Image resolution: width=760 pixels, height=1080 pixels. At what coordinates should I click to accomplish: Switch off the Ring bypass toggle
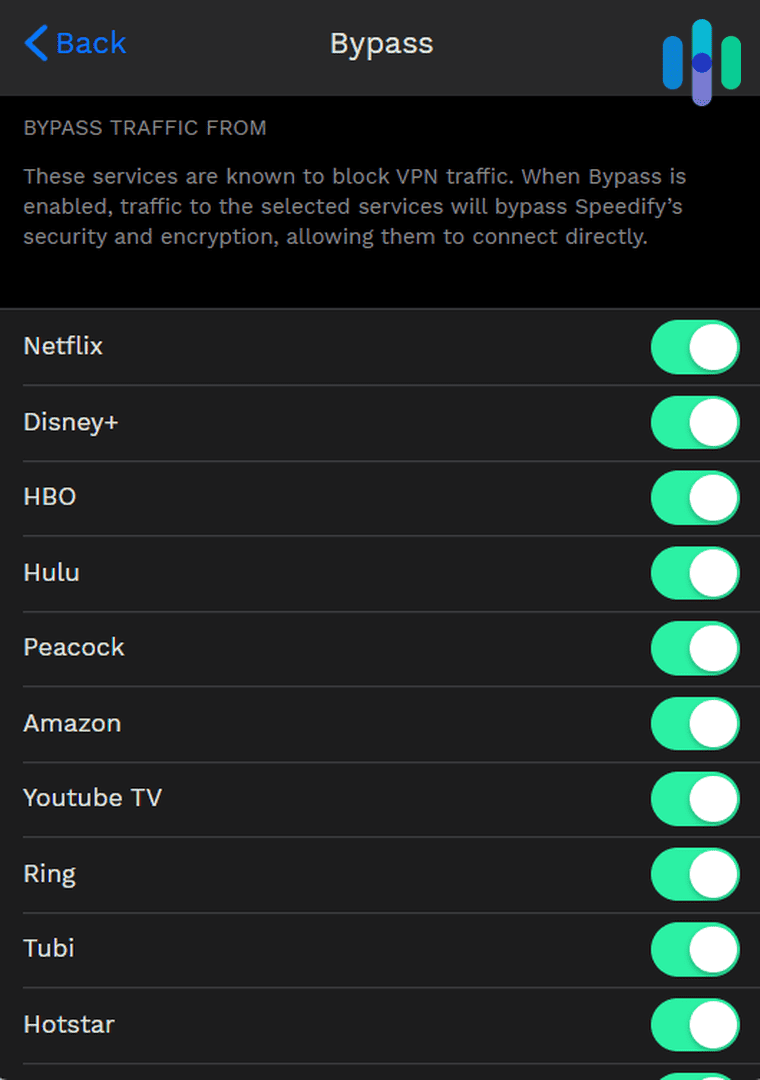pos(695,875)
